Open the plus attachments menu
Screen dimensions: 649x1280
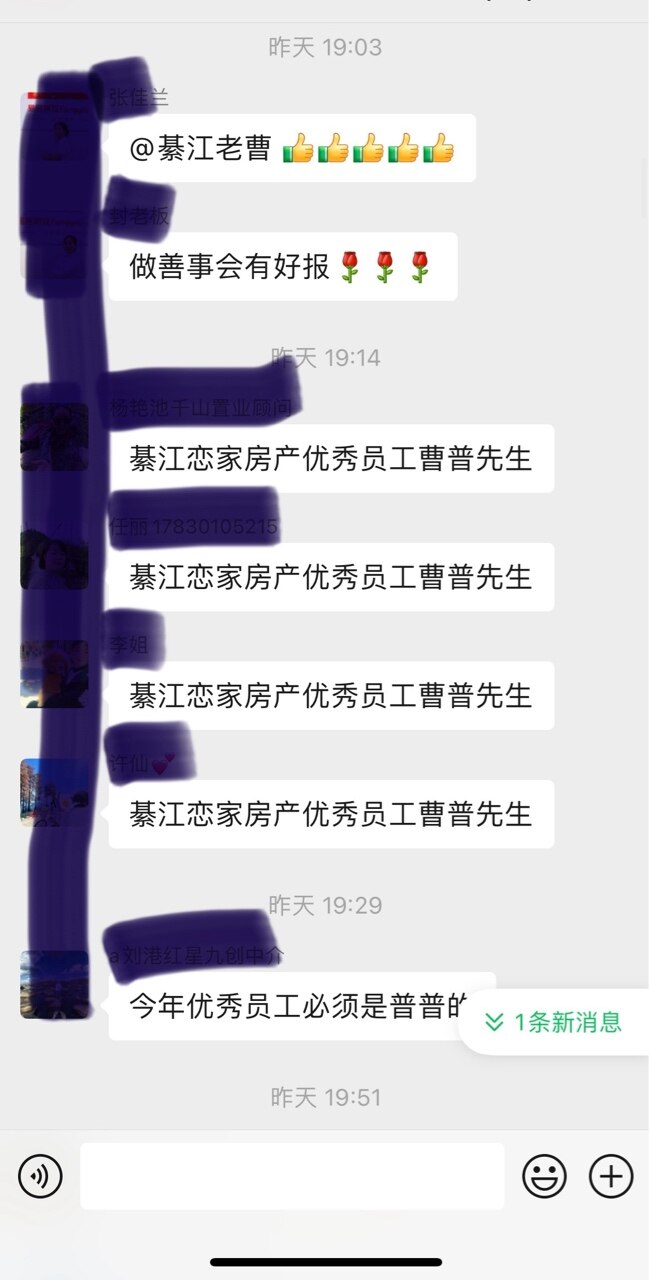coord(611,1176)
